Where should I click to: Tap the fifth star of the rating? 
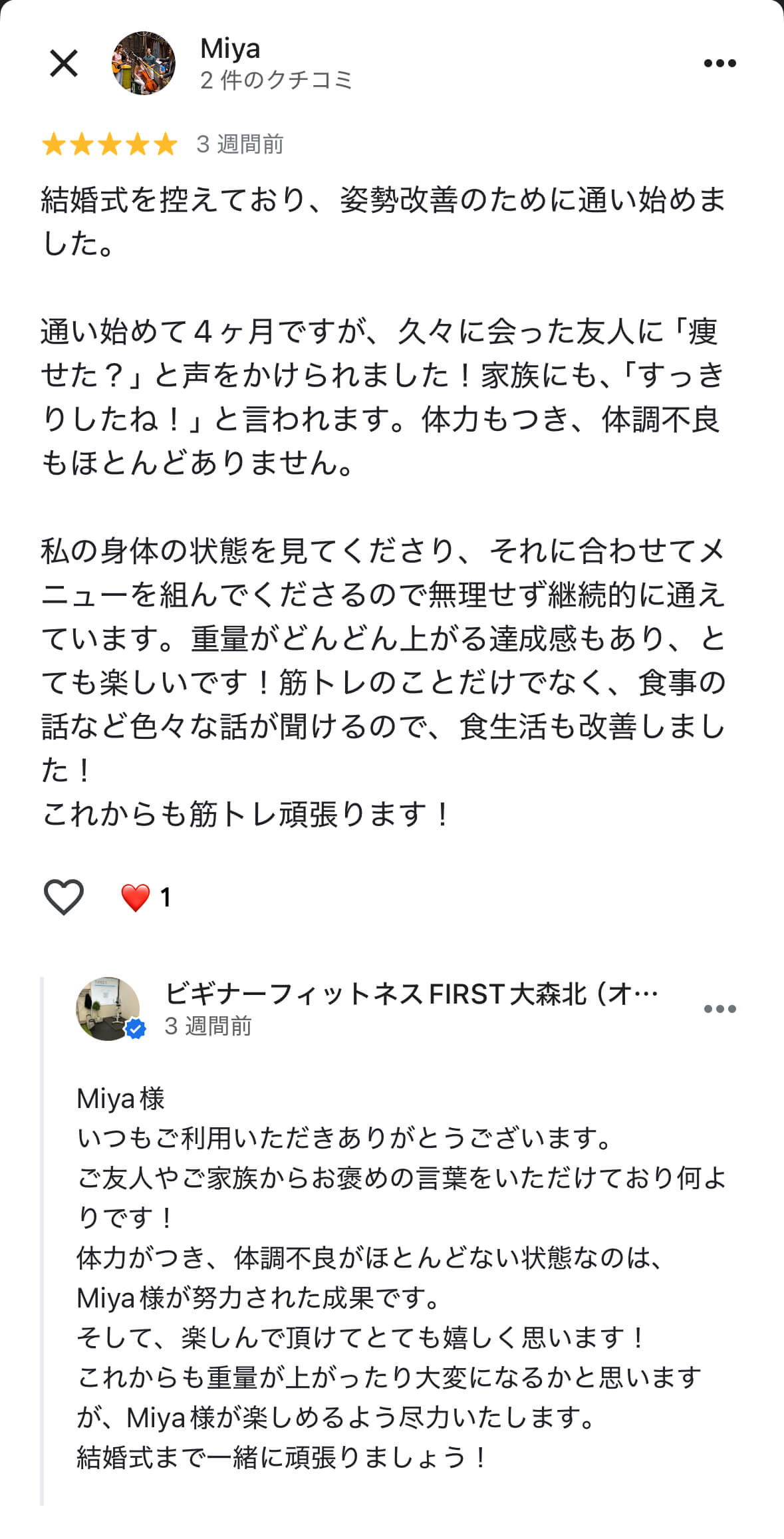162,143
